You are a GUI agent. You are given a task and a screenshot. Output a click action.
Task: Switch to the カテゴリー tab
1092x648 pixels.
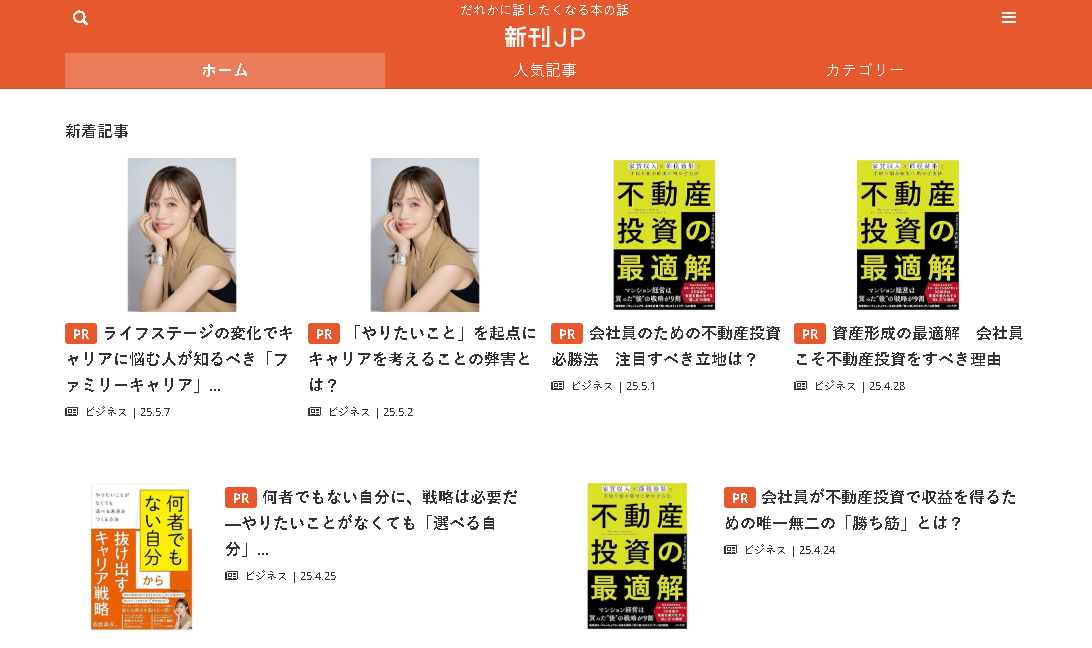(865, 70)
